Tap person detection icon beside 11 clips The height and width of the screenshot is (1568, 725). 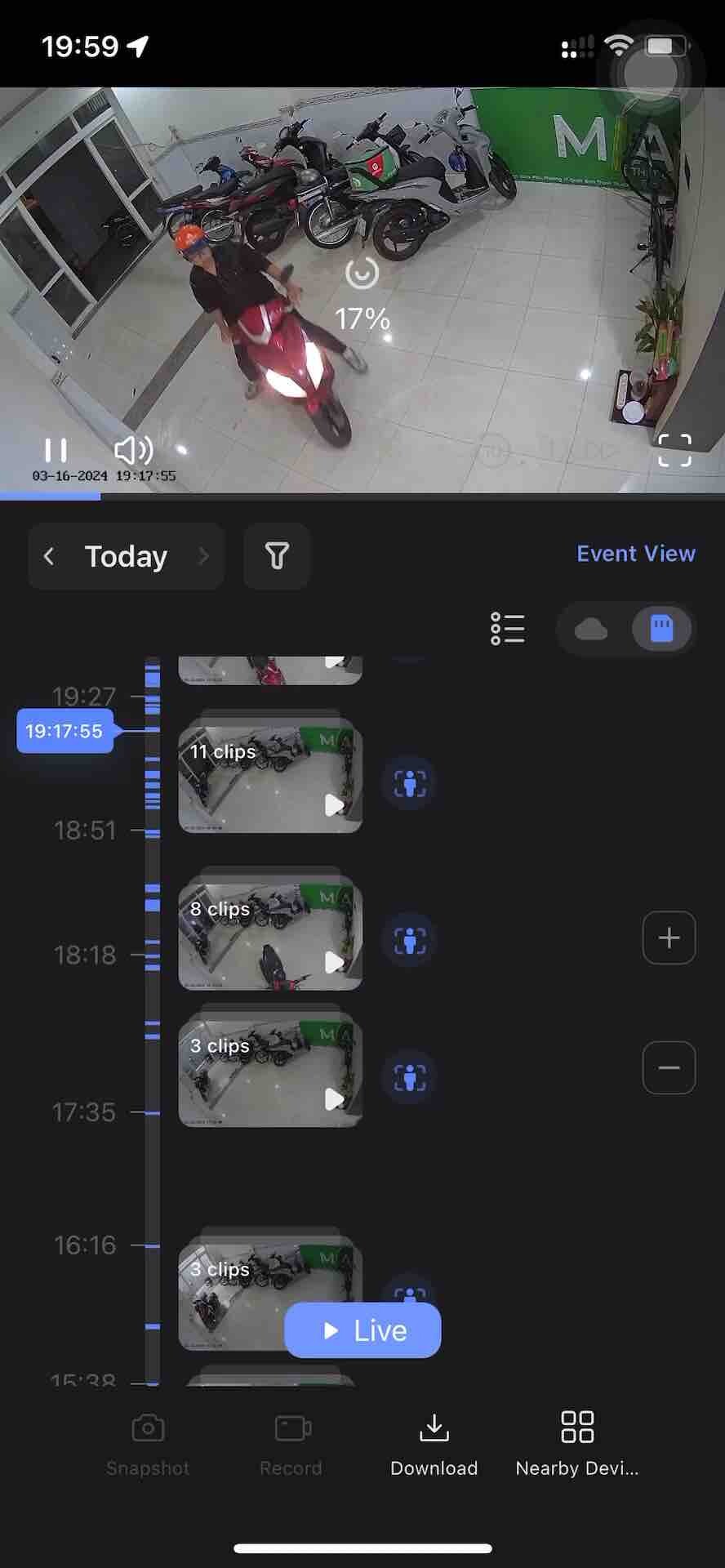click(409, 783)
